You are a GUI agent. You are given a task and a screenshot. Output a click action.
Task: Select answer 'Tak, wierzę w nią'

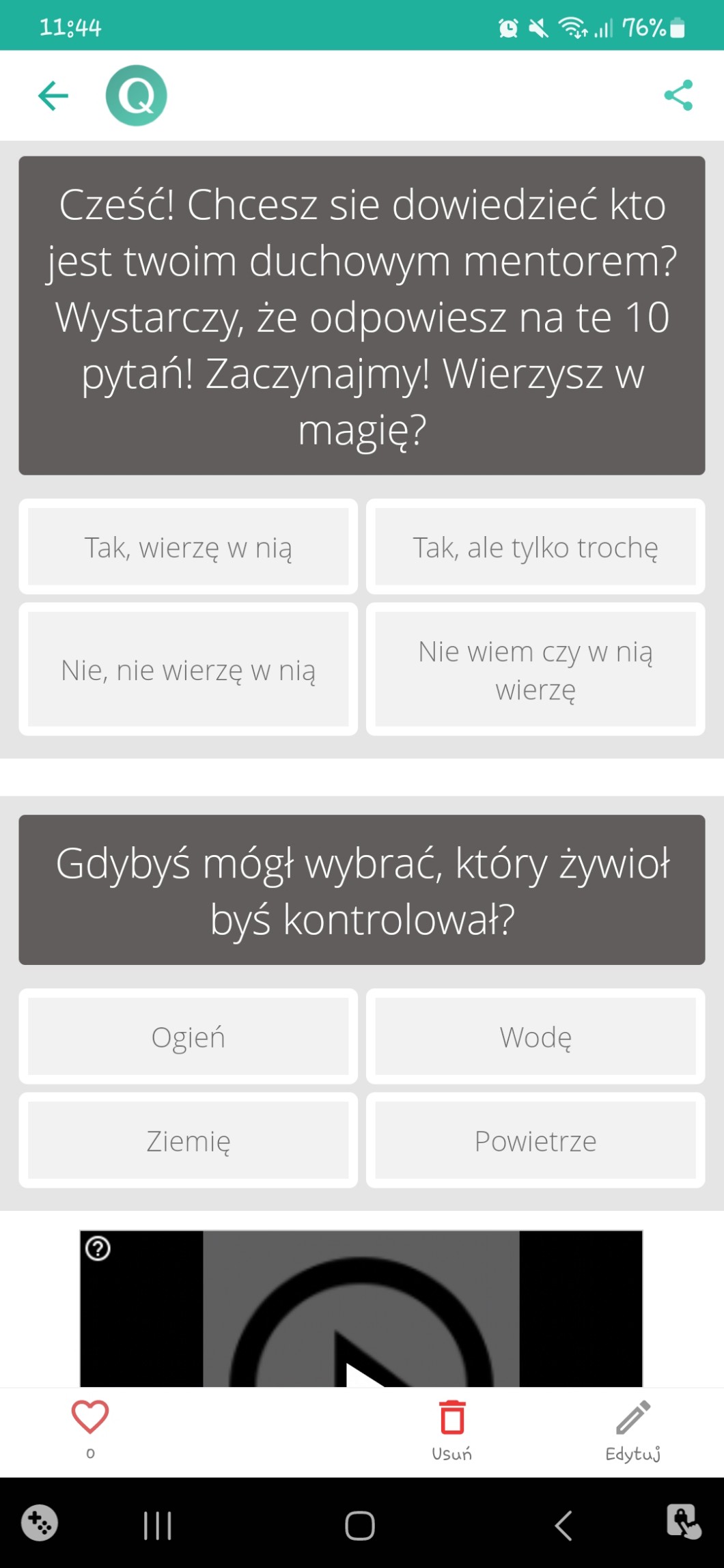(189, 547)
